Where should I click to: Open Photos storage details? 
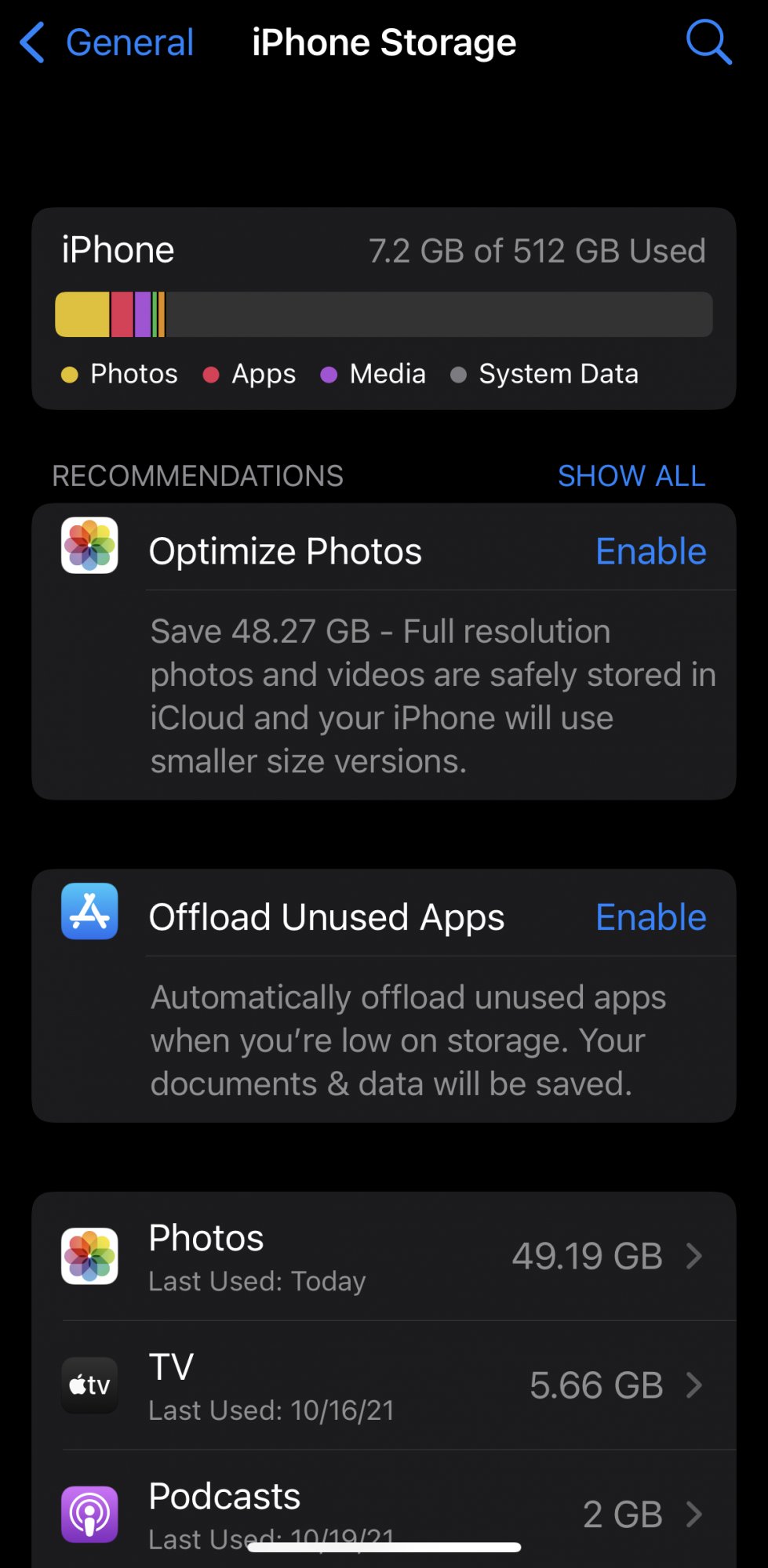(384, 1256)
